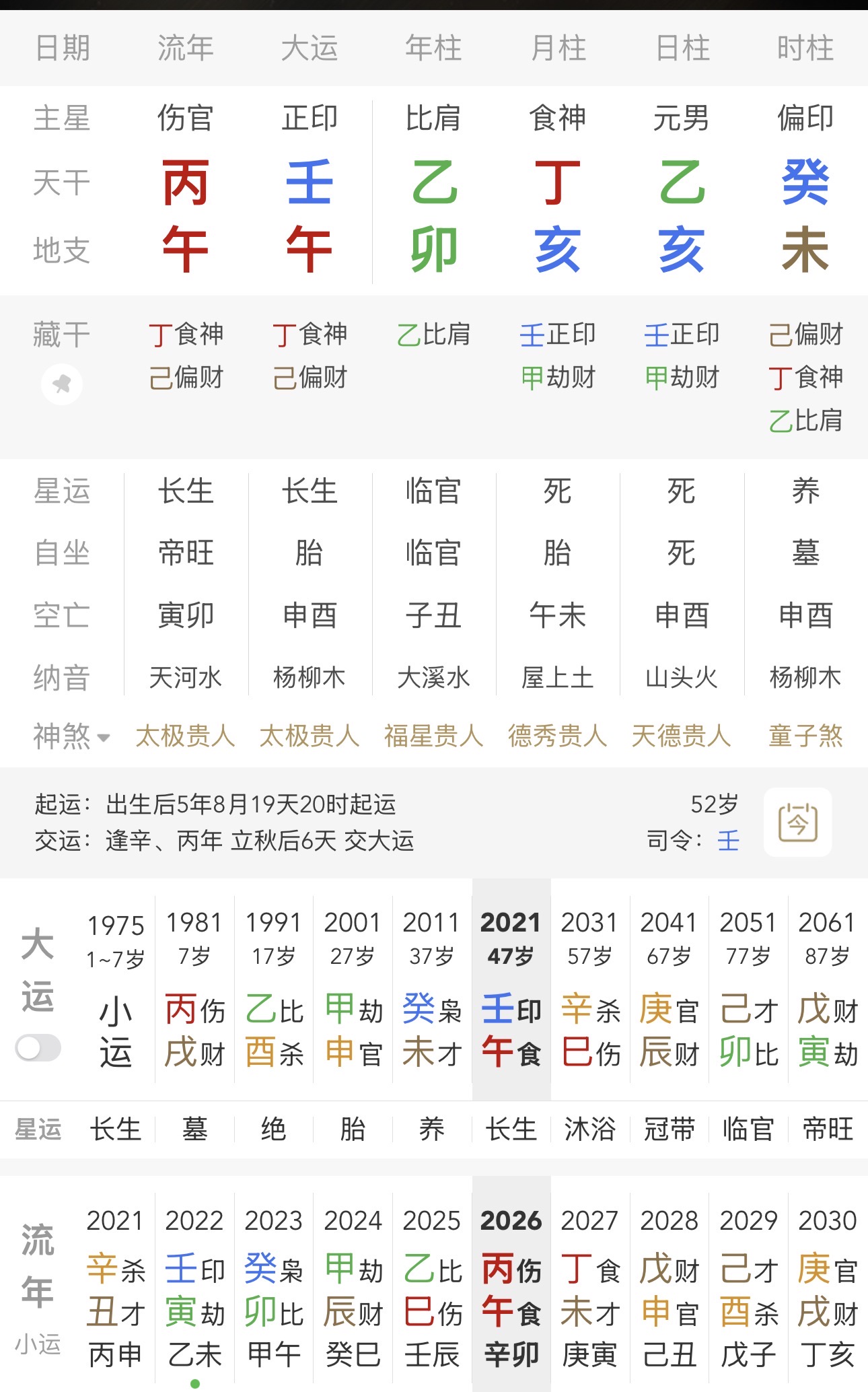Toggle the 大运 switch
The image size is (868, 1392).
tap(38, 1047)
